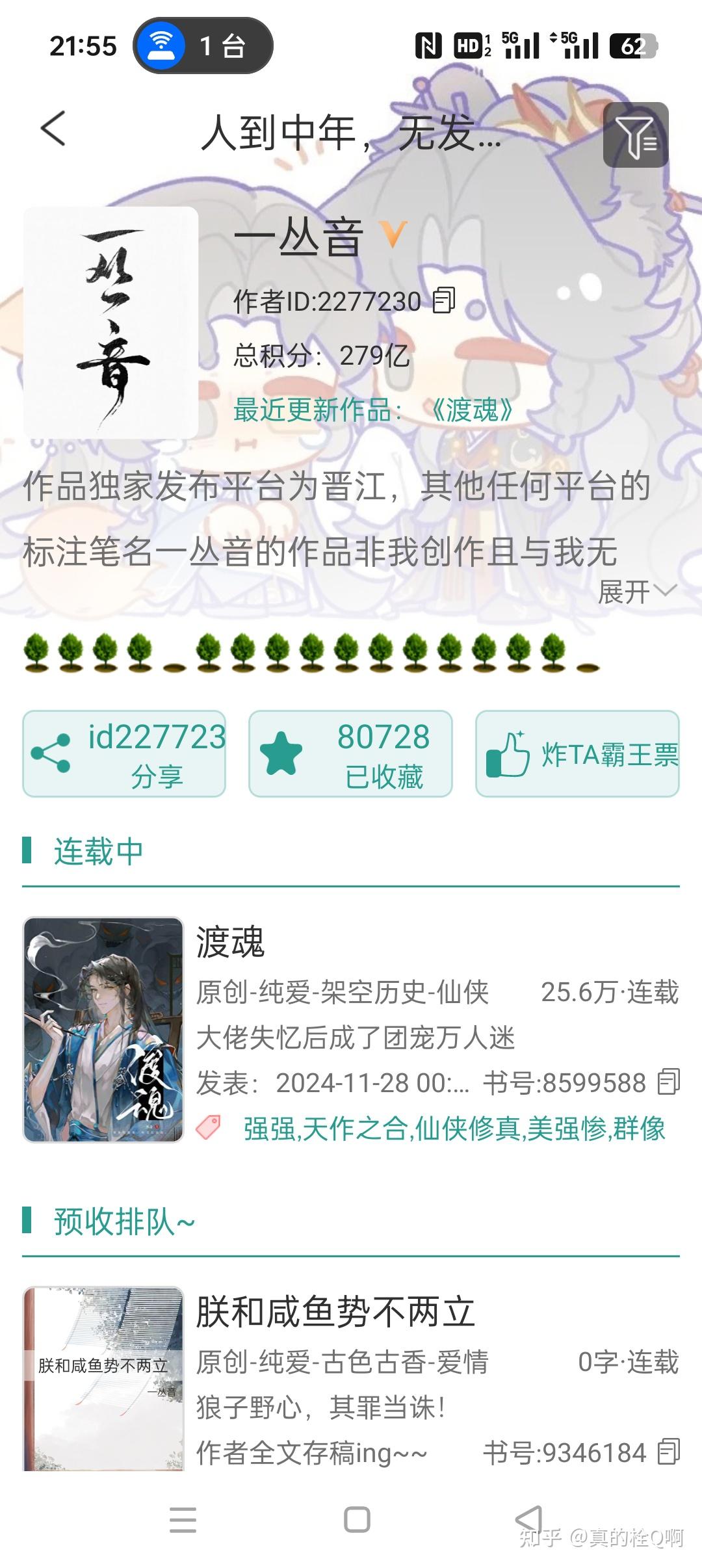The image size is (702, 1568).
Task: Toggle the 已收藏 favorite button
Action: (x=350, y=753)
